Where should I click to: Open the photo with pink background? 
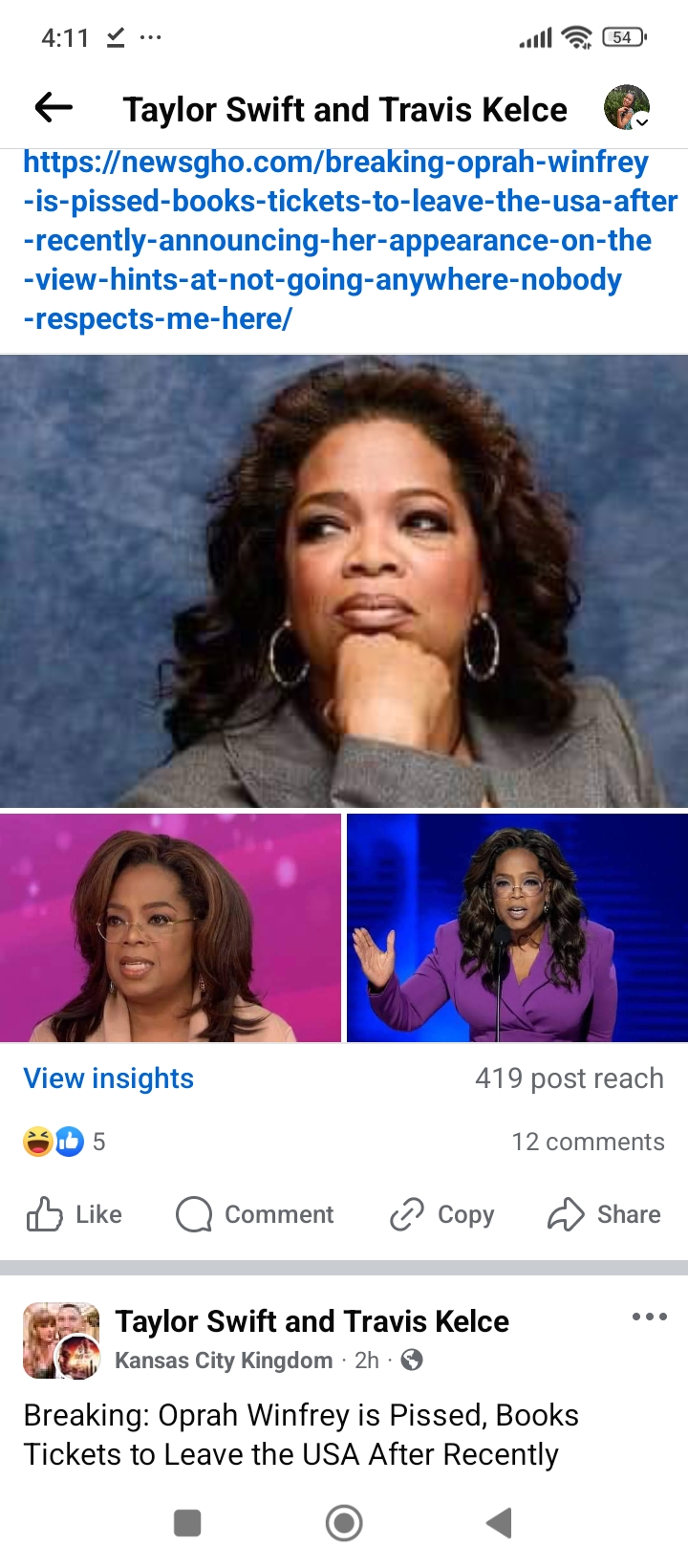click(170, 927)
